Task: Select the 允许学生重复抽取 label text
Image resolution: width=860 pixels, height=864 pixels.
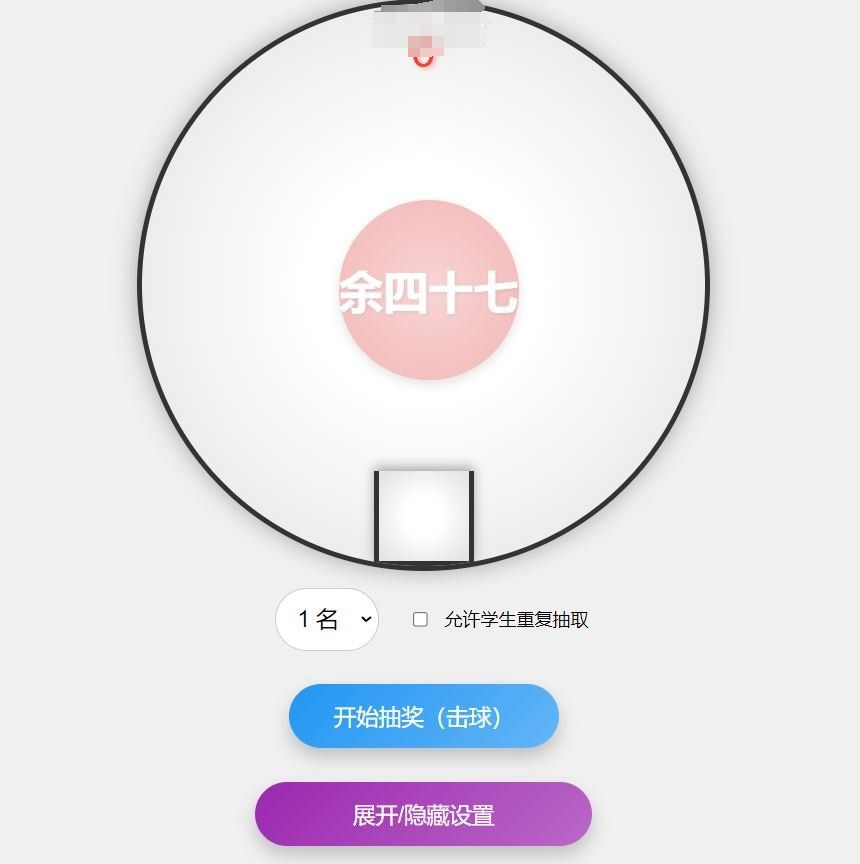Action: coord(515,620)
